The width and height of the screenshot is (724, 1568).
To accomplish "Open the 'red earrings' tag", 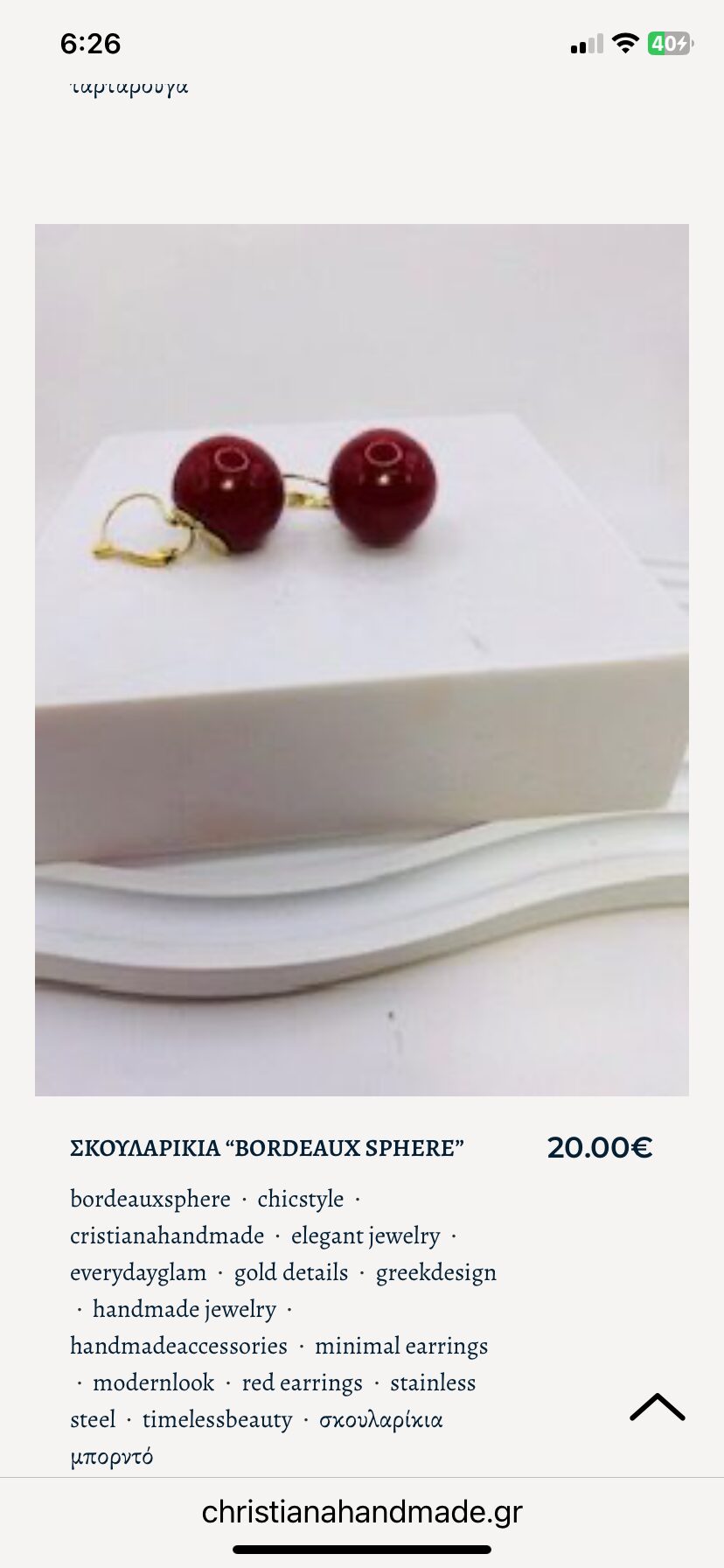I will tap(302, 1382).
